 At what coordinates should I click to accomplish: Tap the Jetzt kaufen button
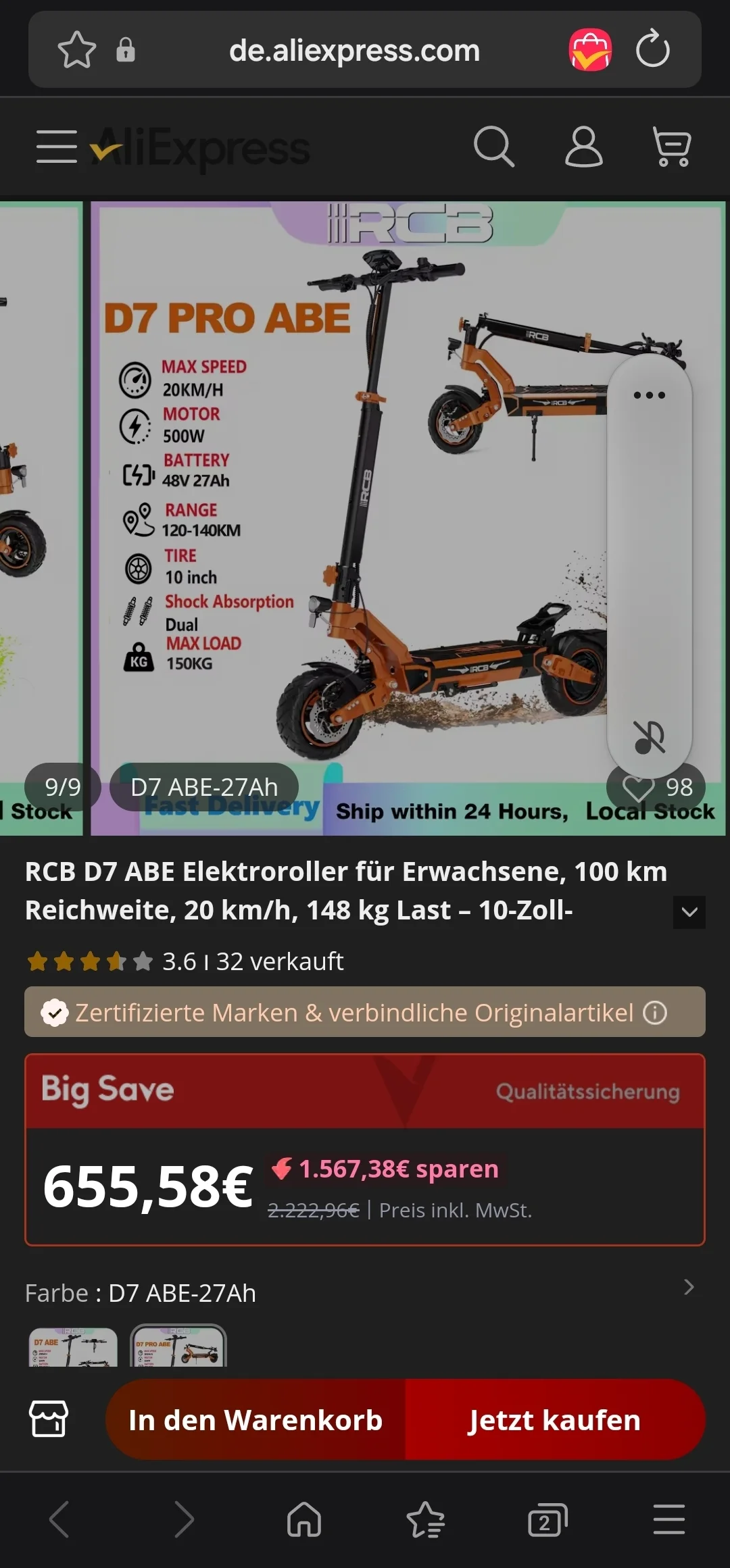pyautogui.click(x=554, y=1419)
